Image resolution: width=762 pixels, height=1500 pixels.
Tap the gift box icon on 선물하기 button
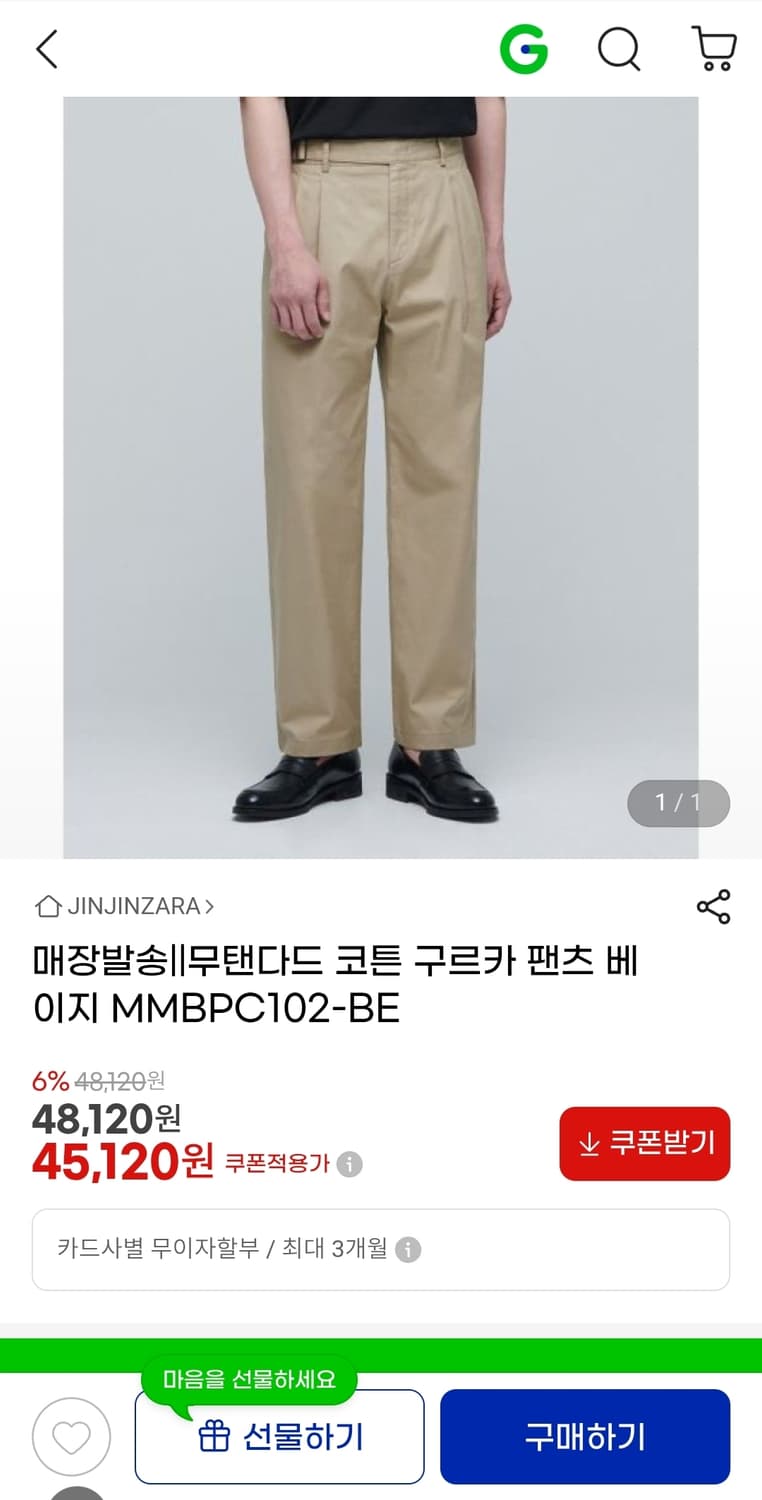coord(211,1436)
